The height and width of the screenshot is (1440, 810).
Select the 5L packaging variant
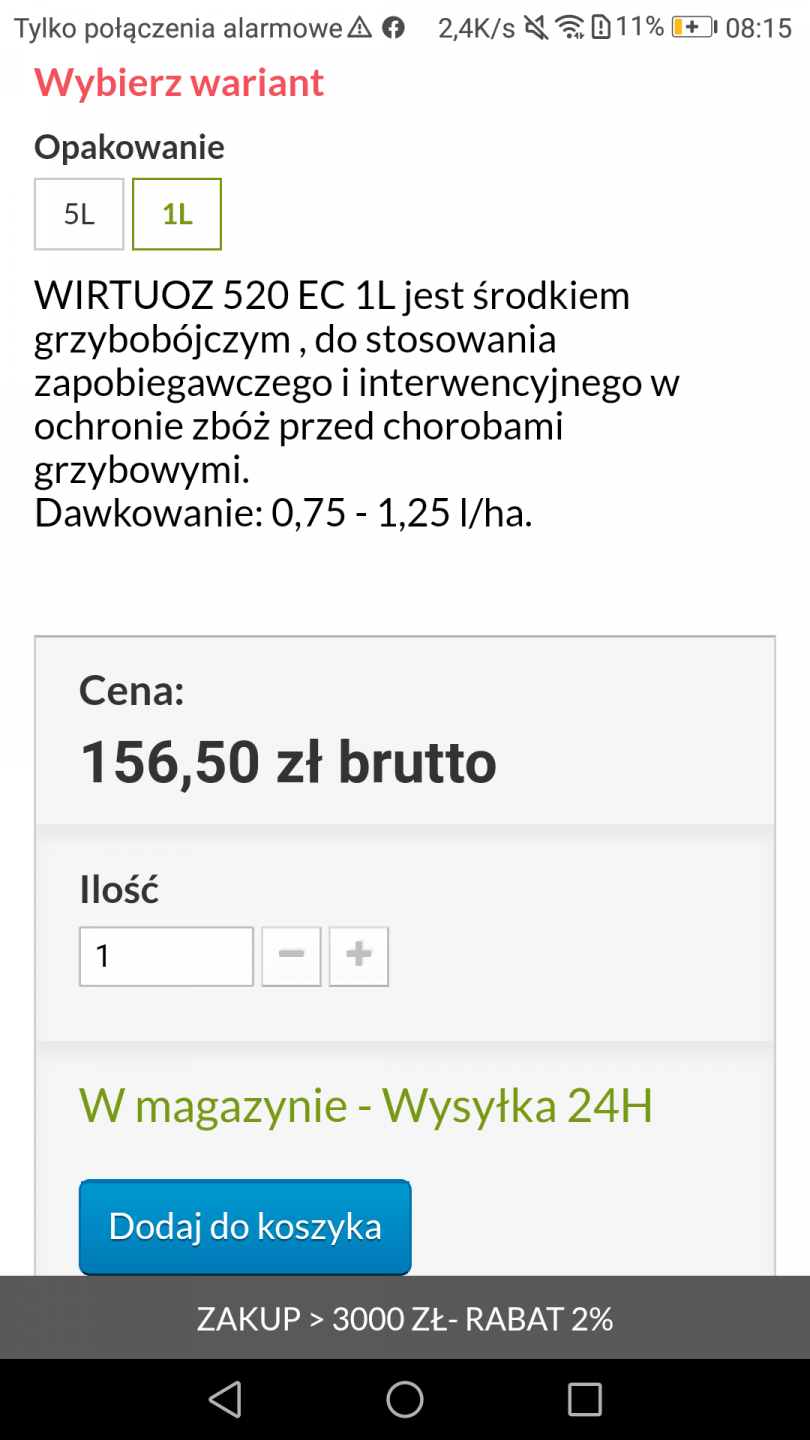(79, 214)
